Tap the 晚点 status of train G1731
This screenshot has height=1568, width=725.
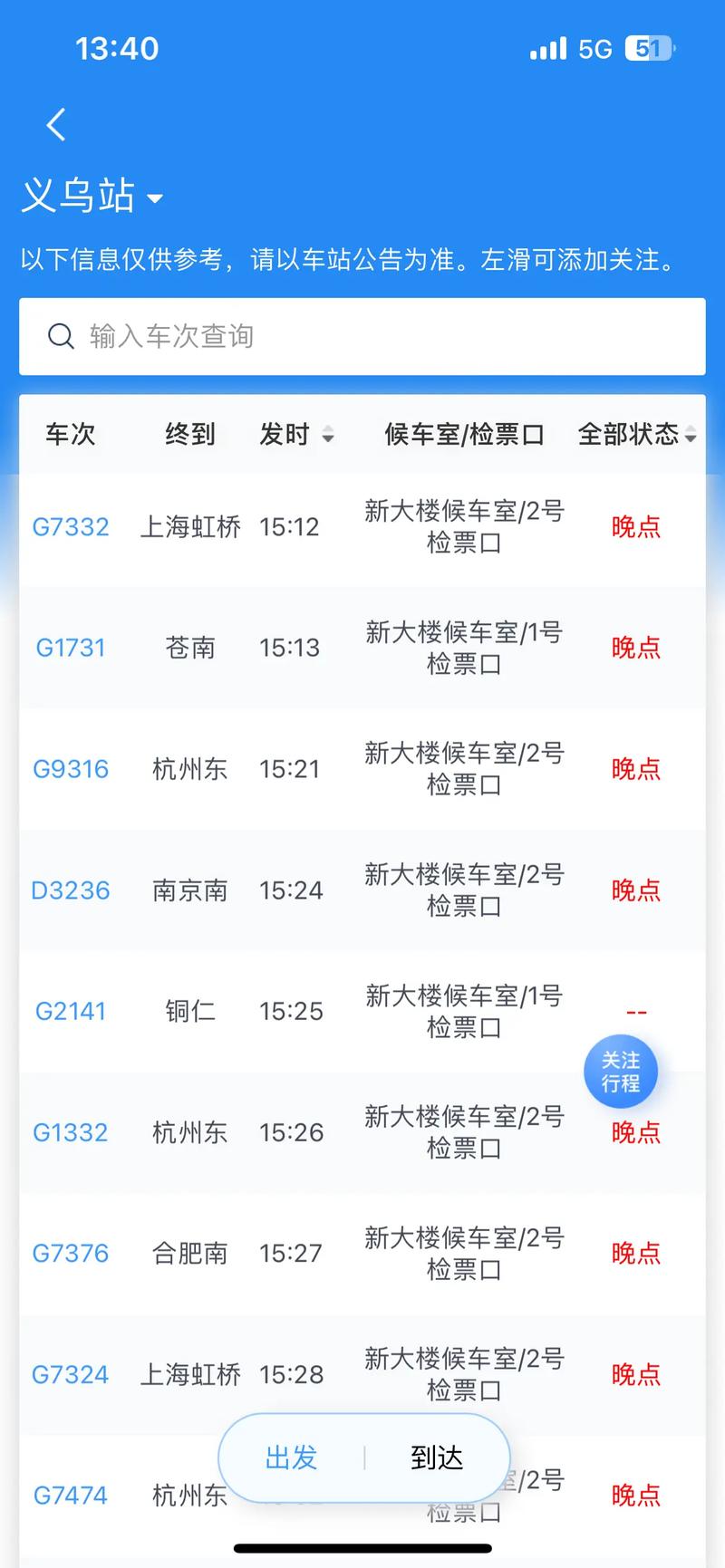[x=635, y=648]
